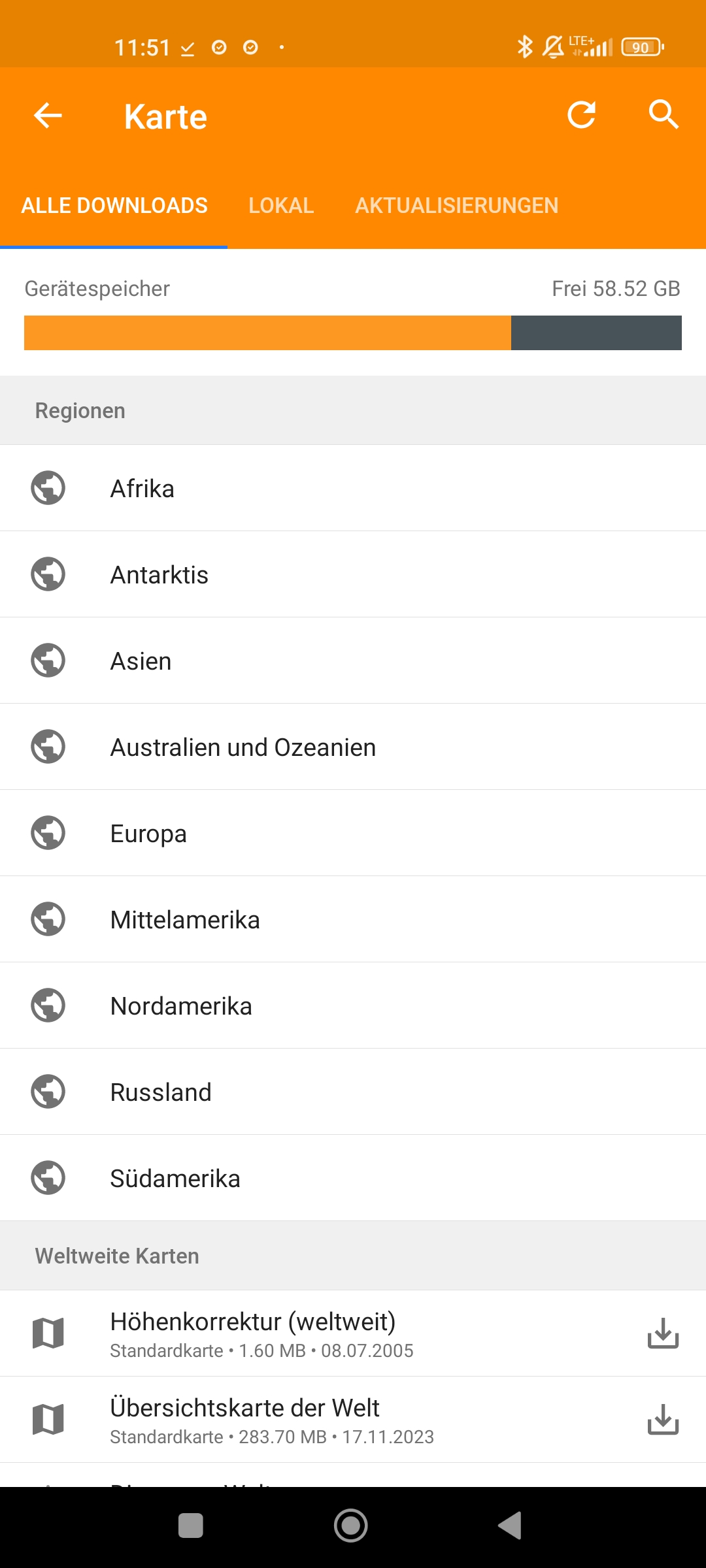The width and height of the screenshot is (706, 1568).
Task: Switch to the Aktualisierungen tab
Action: (x=456, y=206)
